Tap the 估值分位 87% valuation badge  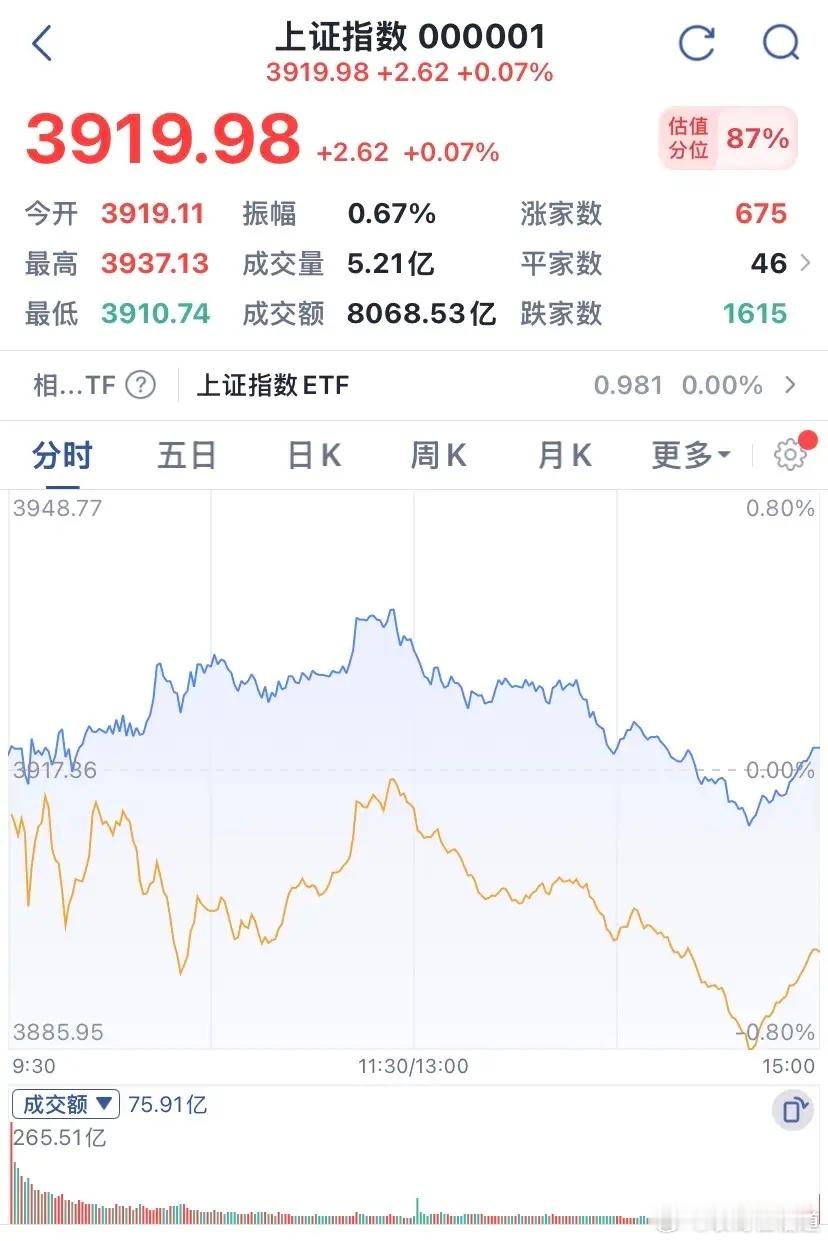tap(727, 139)
